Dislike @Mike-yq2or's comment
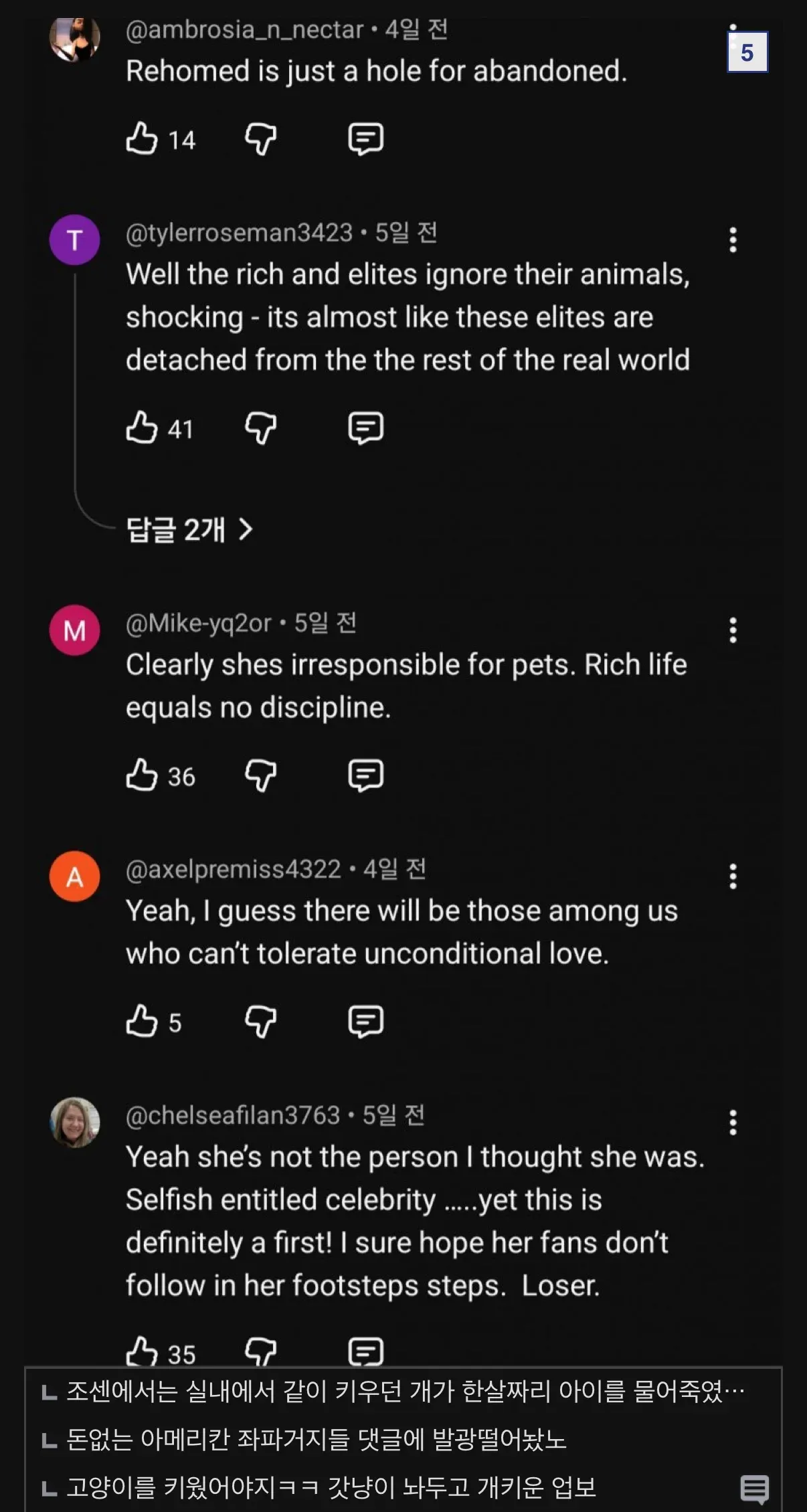Image resolution: width=807 pixels, height=1512 pixels. pos(262,775)
